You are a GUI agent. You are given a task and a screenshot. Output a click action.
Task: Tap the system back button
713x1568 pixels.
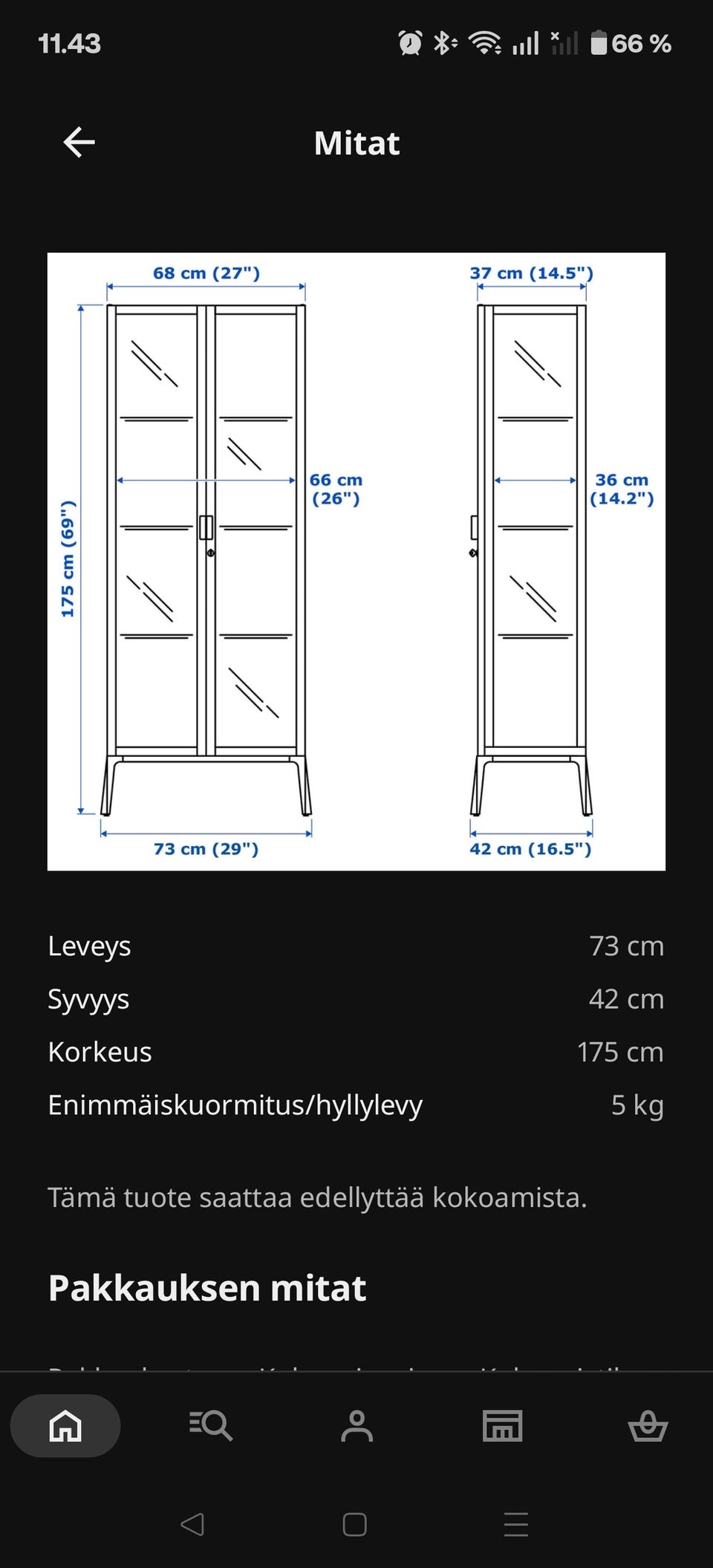pos(192,1525)
